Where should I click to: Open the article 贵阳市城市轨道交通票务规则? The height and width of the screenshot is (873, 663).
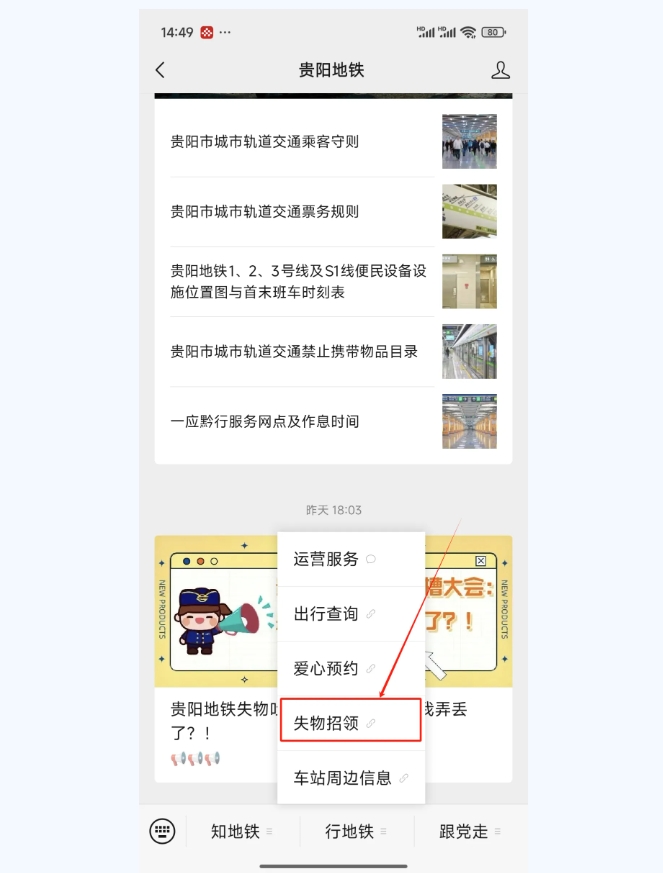(333, 212)
